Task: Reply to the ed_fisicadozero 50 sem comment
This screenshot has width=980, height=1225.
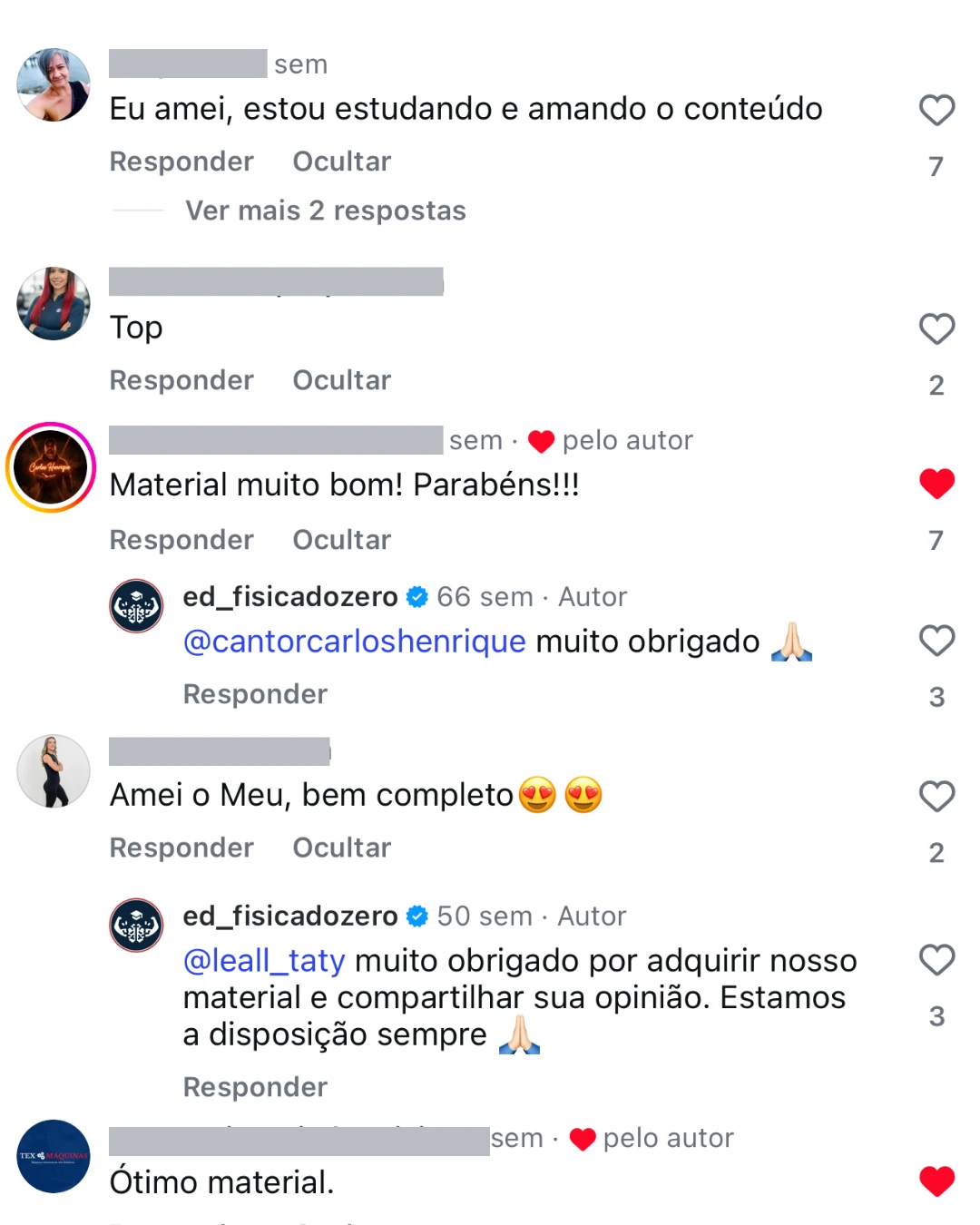Action: coord(255,1087)
